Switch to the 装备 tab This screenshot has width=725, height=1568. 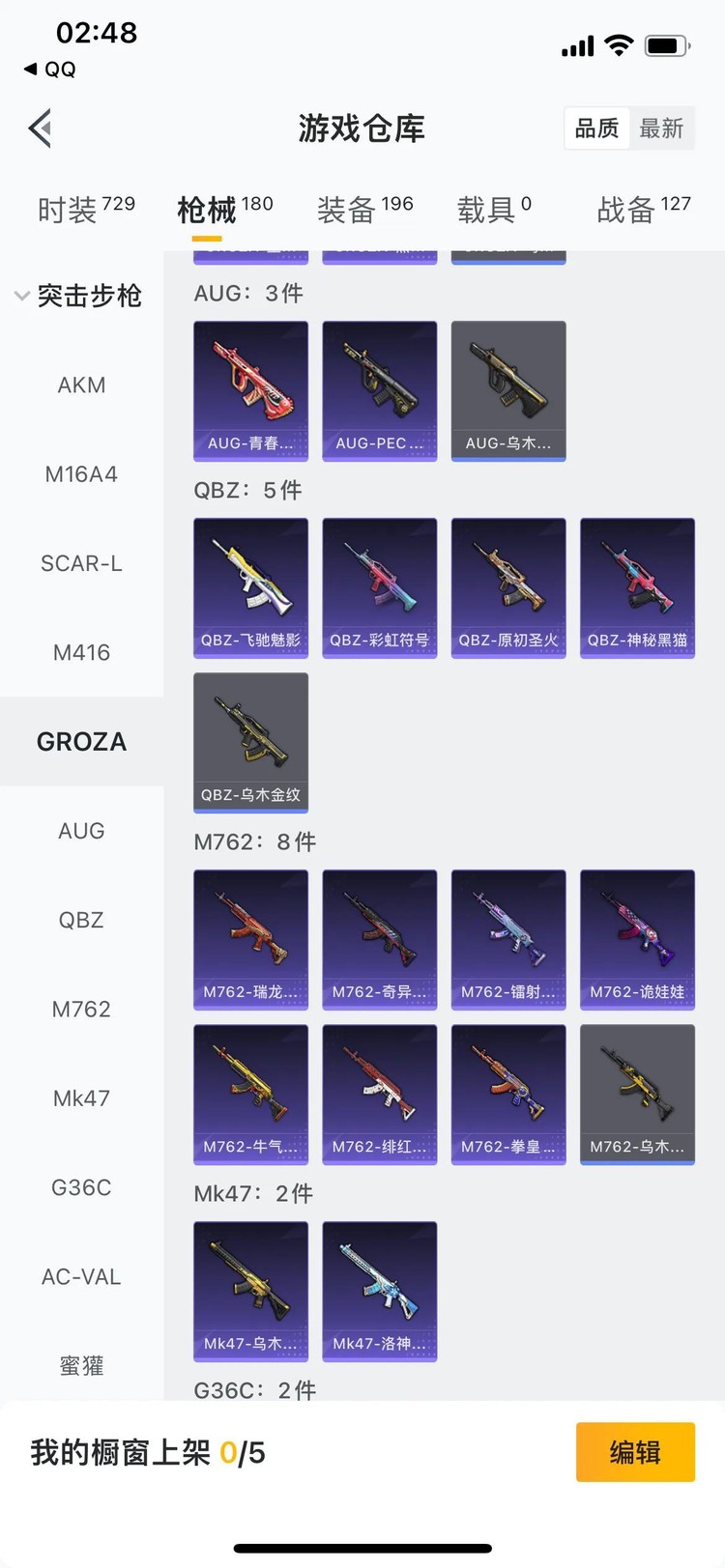click(x=364, y=209)
